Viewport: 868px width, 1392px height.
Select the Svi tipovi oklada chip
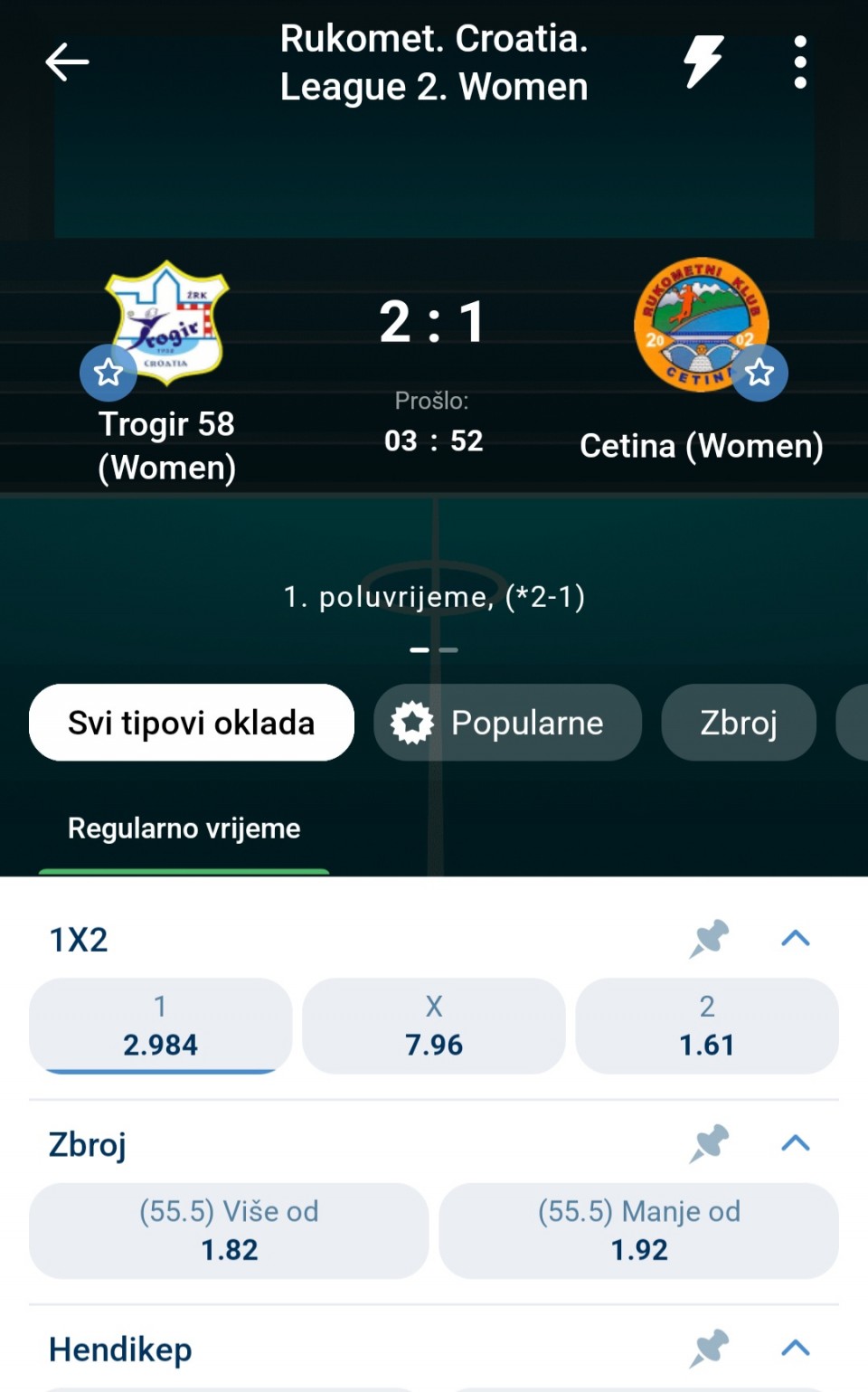192,723
